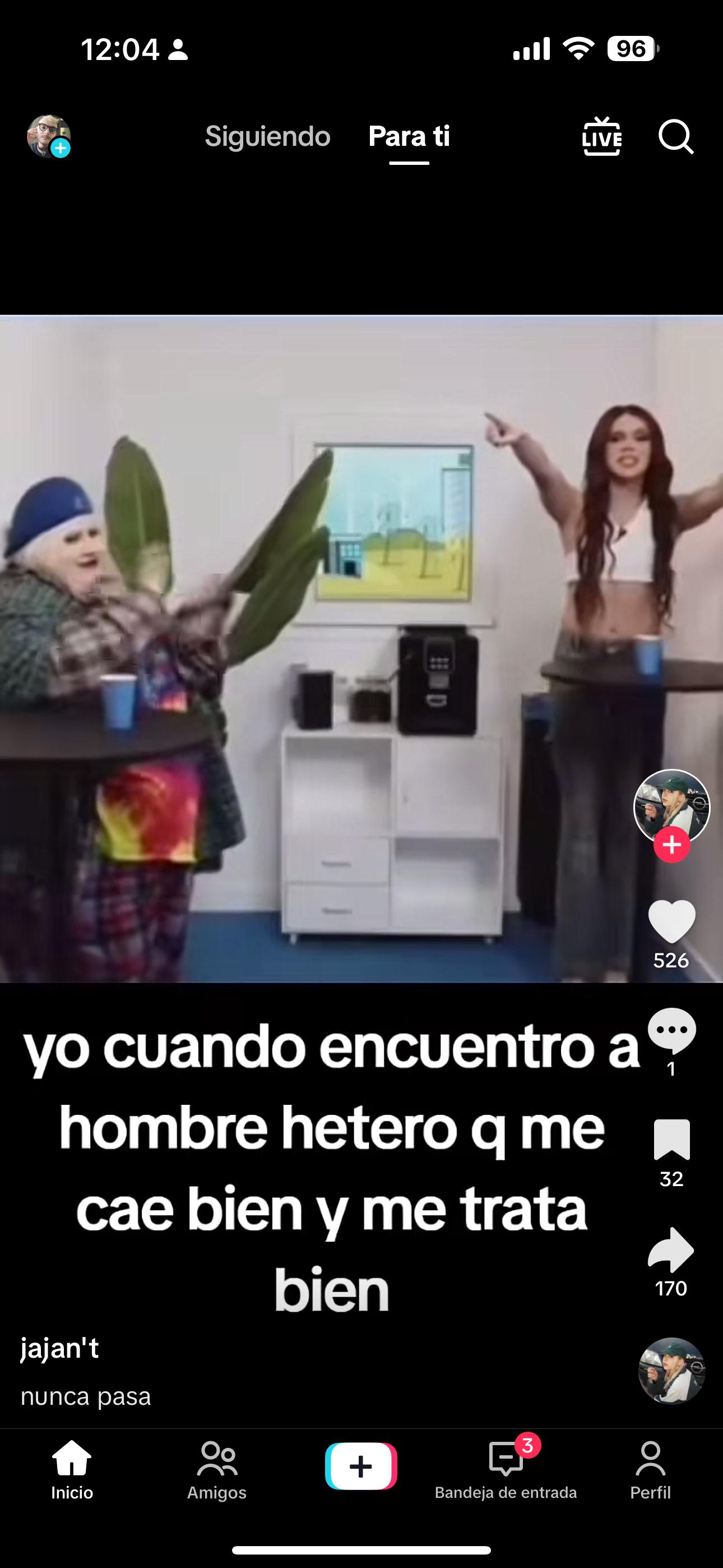This screenshot has width=723, height=1568.
Task: Open jajan't username profile
Action: (59, 1348)
